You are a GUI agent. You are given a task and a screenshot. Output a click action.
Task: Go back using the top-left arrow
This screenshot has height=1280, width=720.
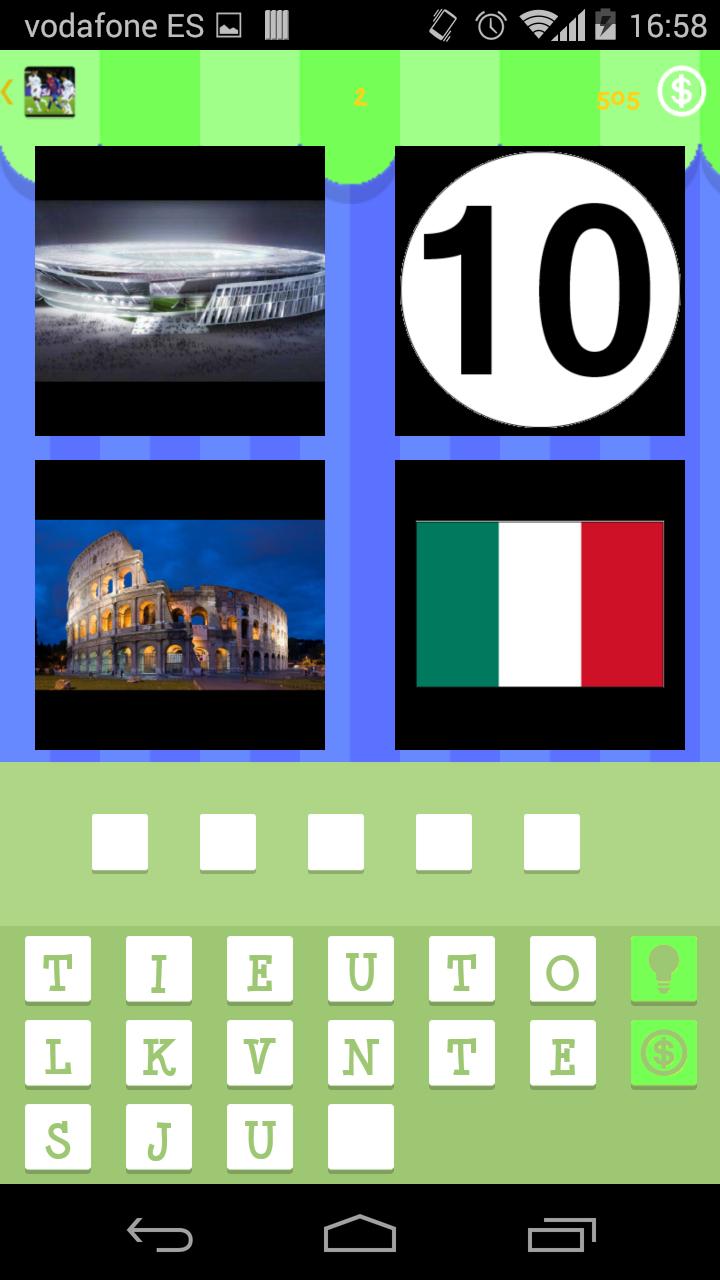coord(8,93)
